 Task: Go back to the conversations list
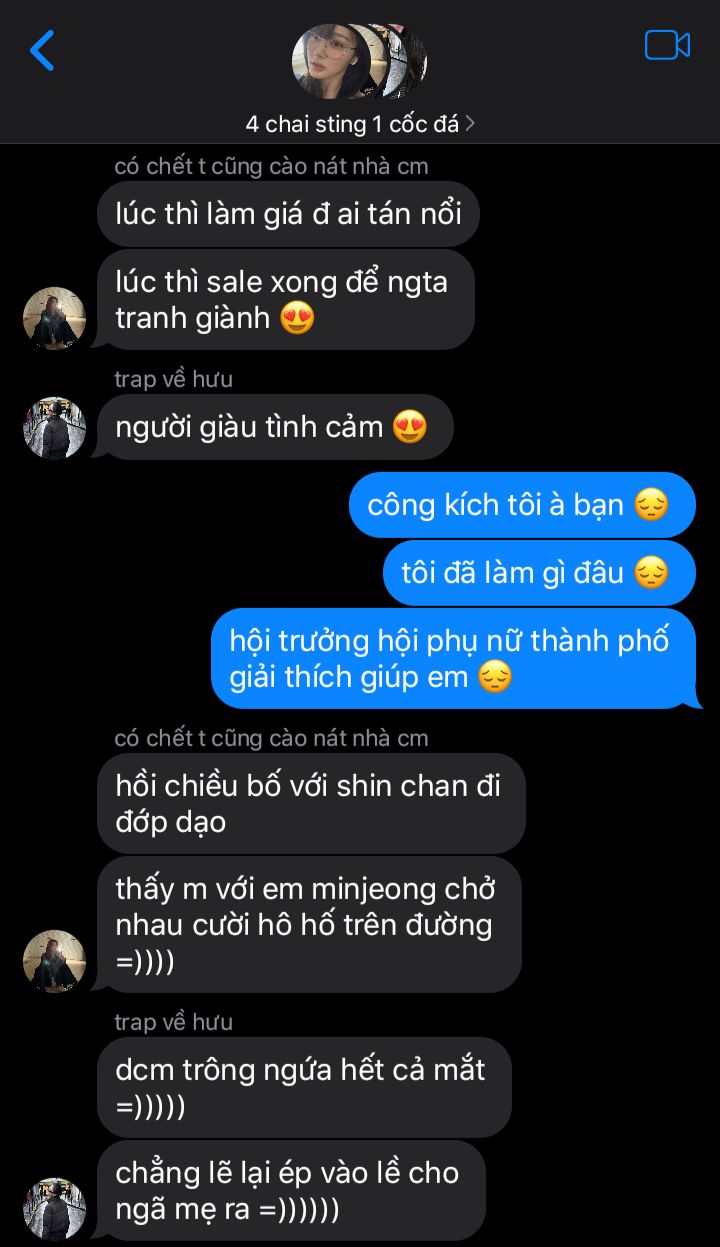(42, 50)
